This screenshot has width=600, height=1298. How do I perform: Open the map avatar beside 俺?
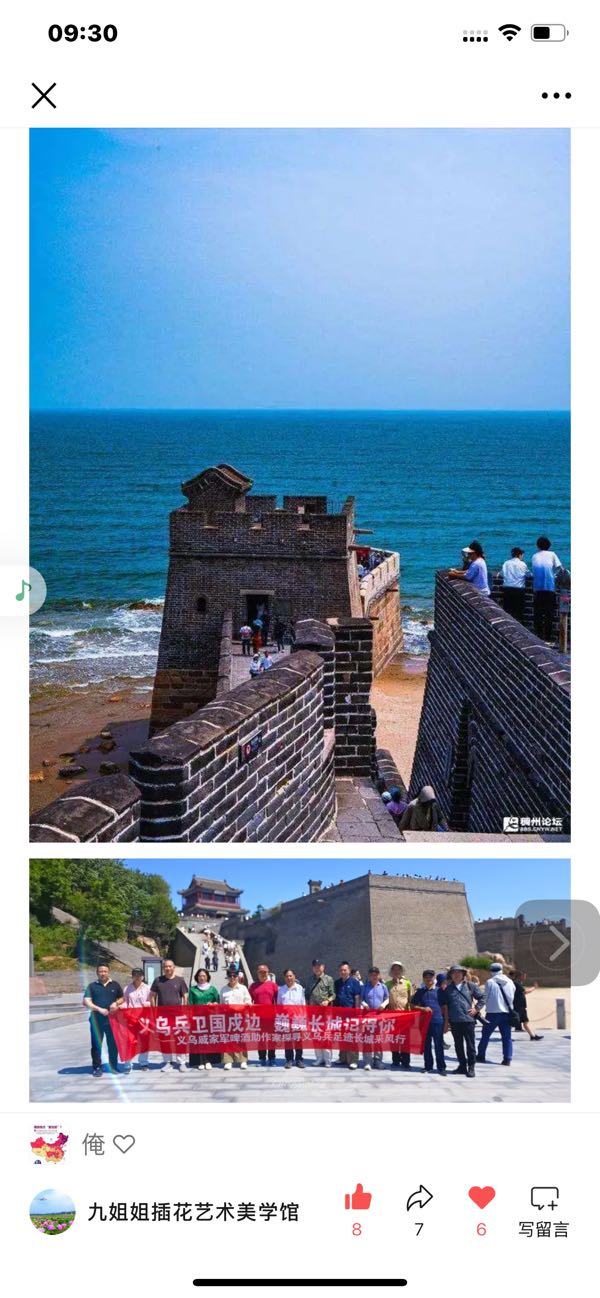click(x=49, y=1144)
